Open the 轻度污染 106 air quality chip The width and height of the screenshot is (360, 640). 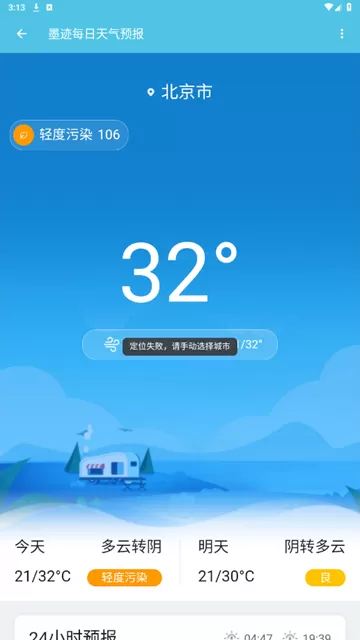(69, 135)
